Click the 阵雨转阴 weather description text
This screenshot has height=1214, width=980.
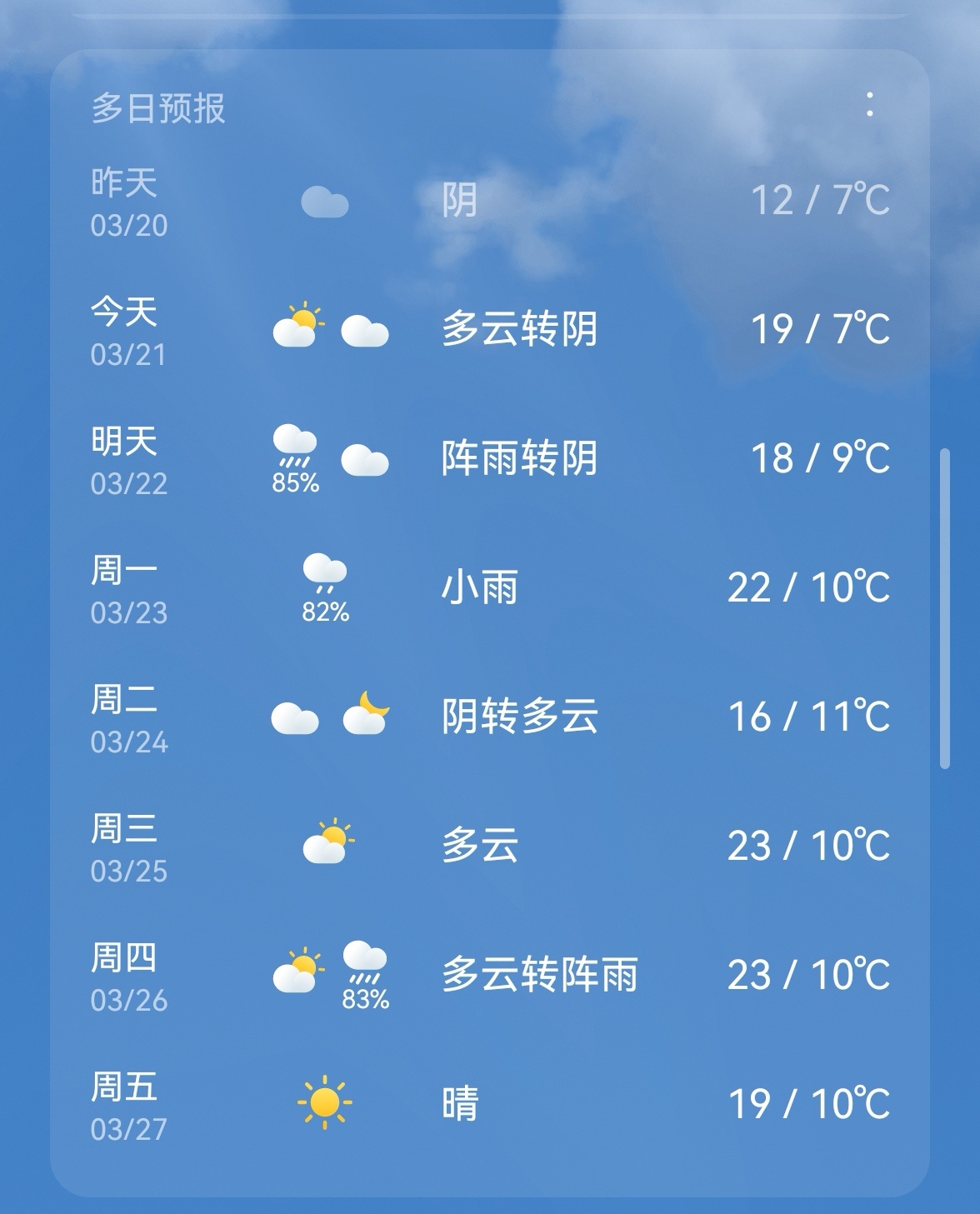[520, 457]
